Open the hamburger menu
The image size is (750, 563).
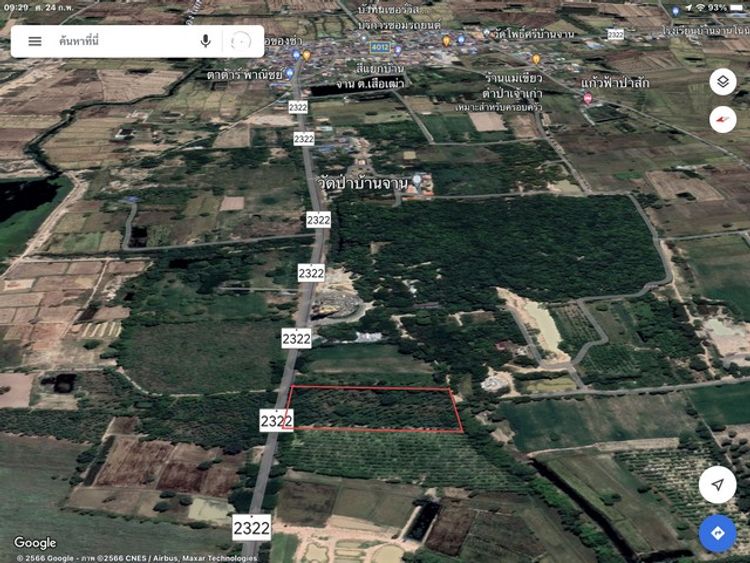pyautogui.click(x=35, y=41)
